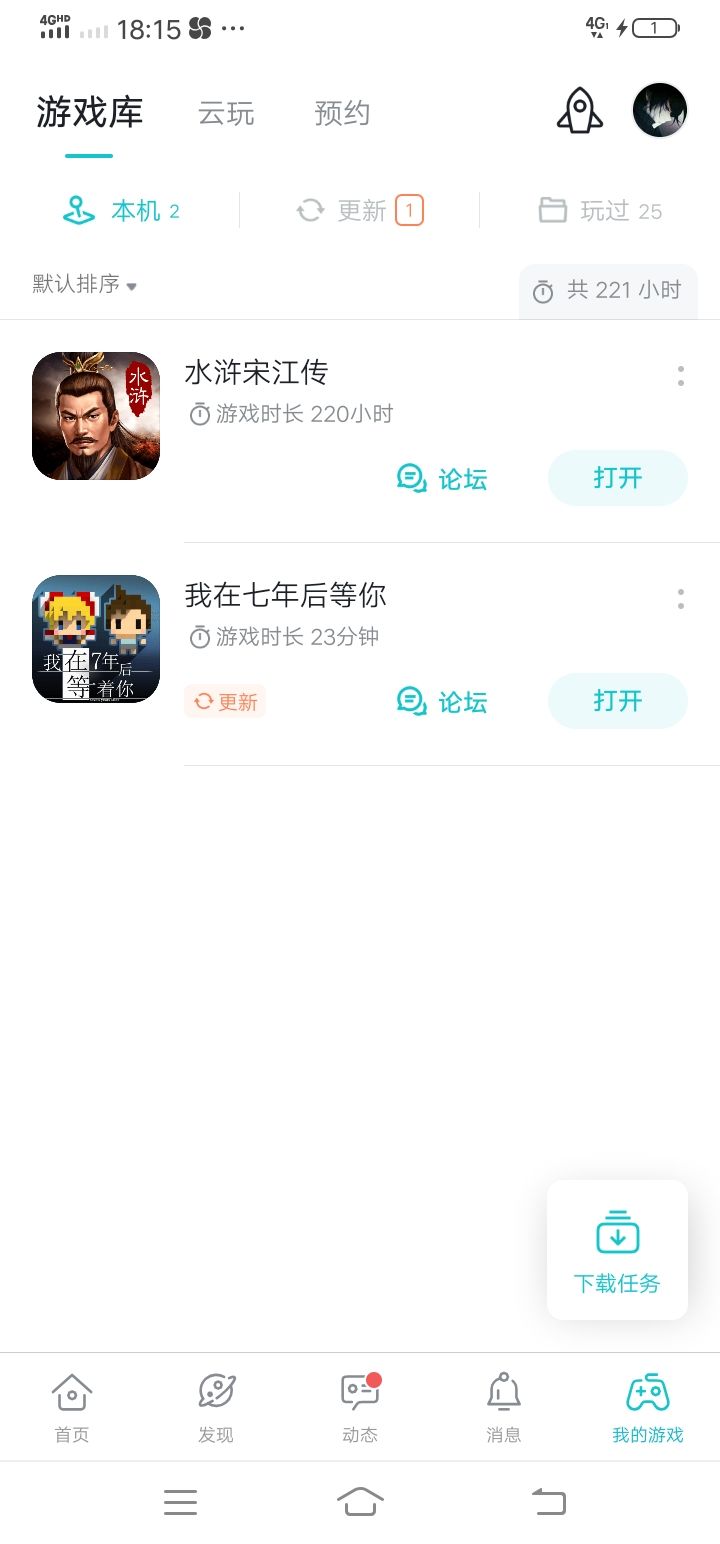Open the 论坛 forum for 我在七年后等你
Screen dimensions: 720x1544
point(443,701)
